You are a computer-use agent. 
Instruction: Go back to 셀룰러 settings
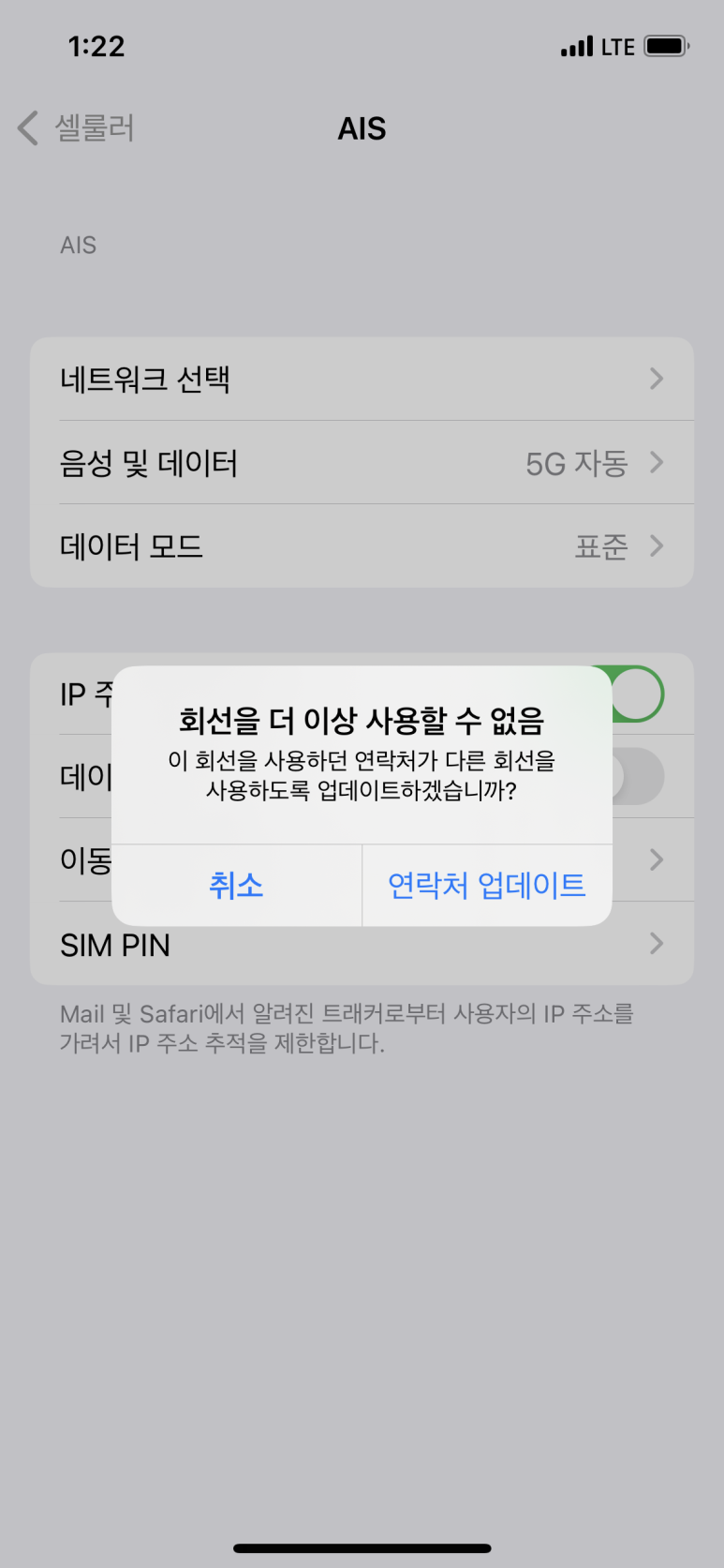pyautogui.click(x=77, y=127)
